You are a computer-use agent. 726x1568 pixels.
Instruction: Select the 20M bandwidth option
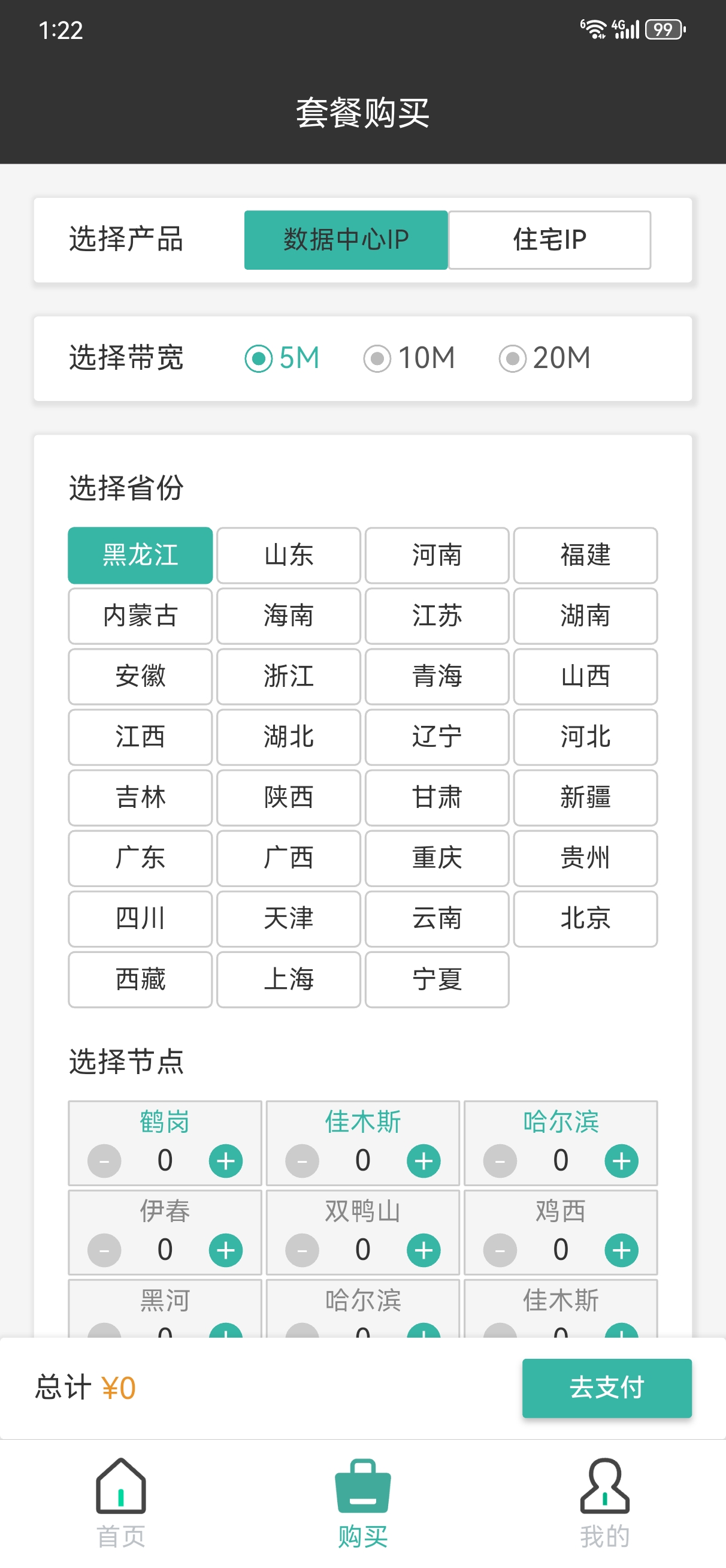pos(513,358)
